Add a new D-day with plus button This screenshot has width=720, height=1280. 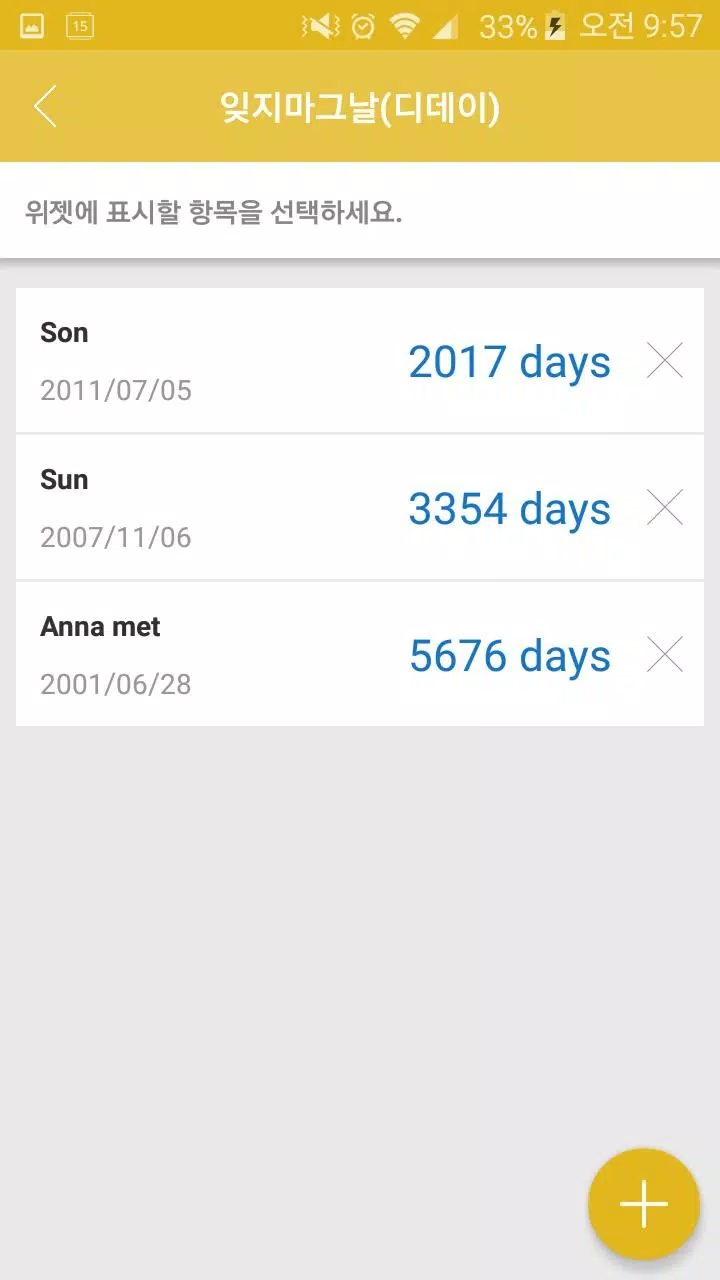643,1204
